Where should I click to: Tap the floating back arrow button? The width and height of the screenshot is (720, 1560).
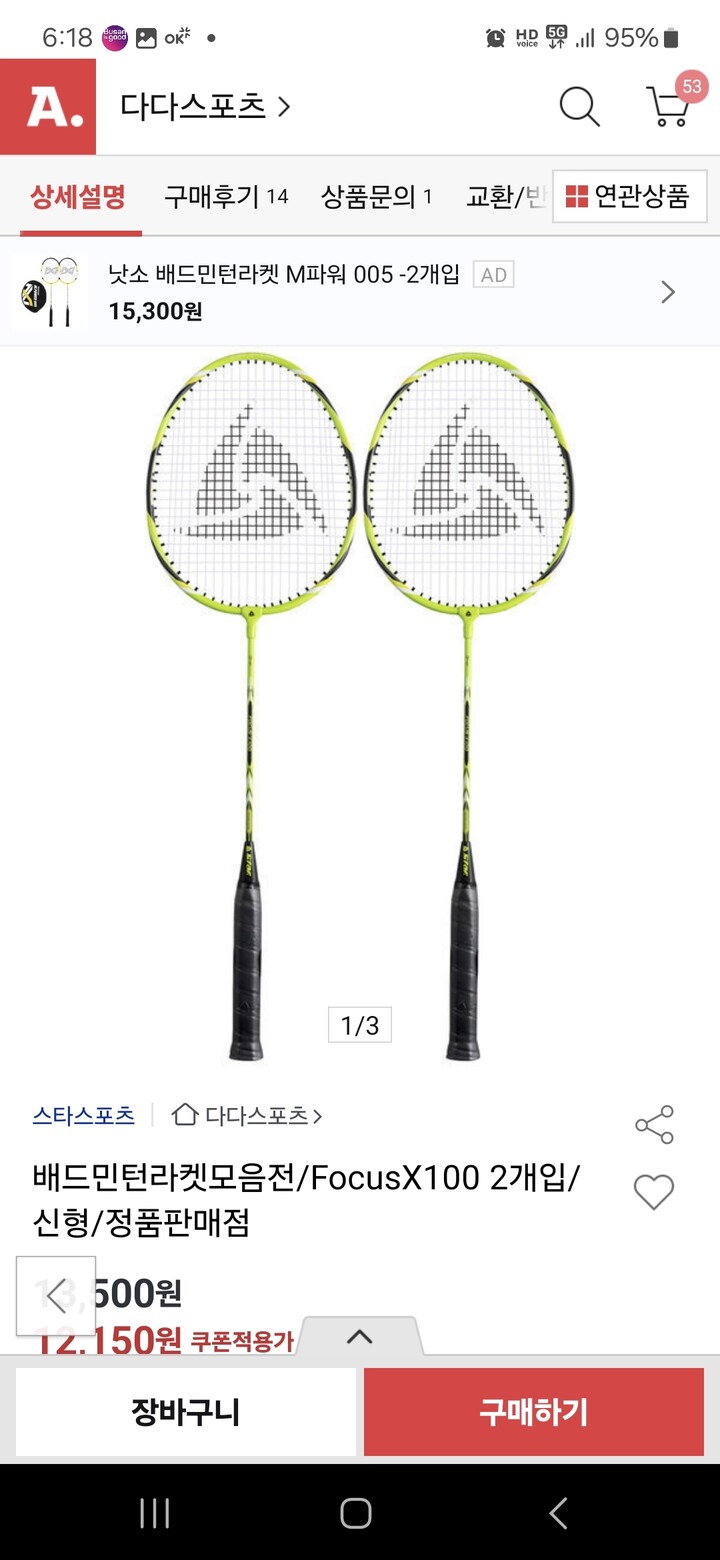56,1296
